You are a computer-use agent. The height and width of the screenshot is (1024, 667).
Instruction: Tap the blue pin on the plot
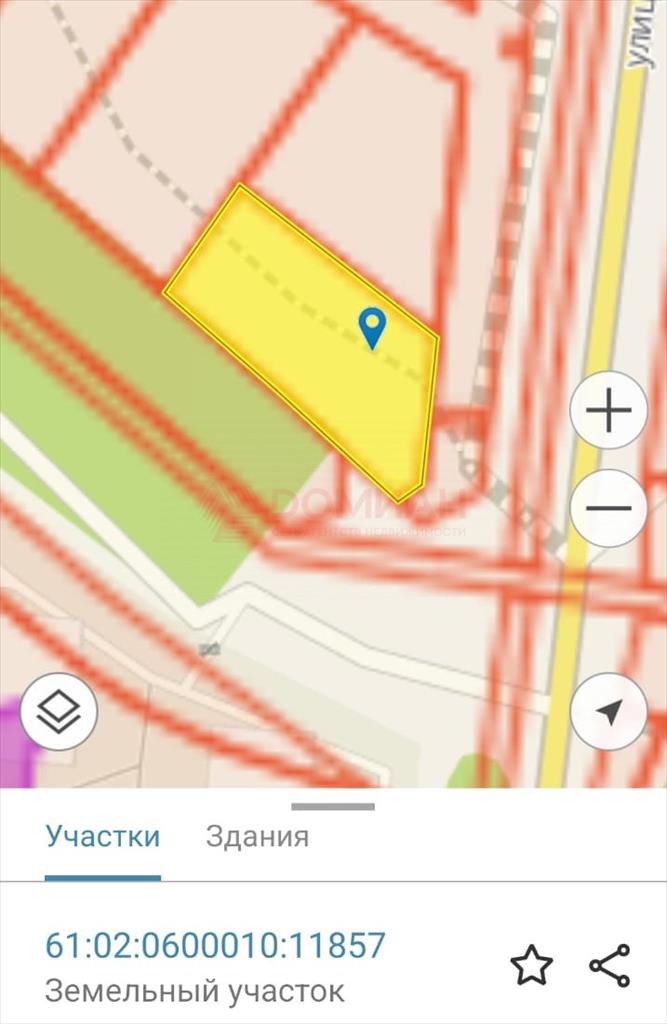point(373,326)
